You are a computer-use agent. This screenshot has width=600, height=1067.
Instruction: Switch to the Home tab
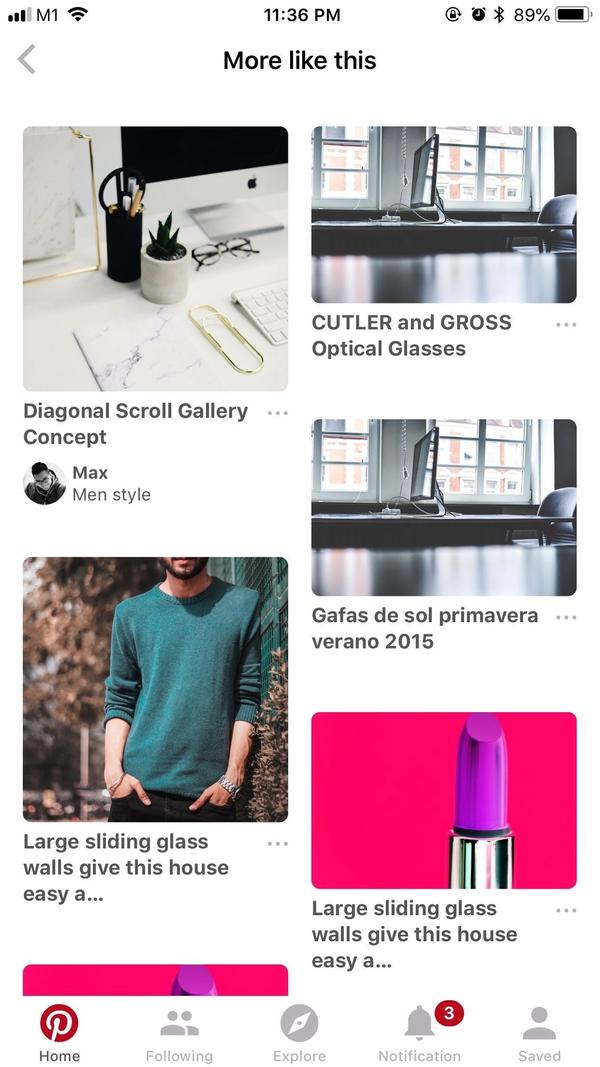click(59, 1034)
